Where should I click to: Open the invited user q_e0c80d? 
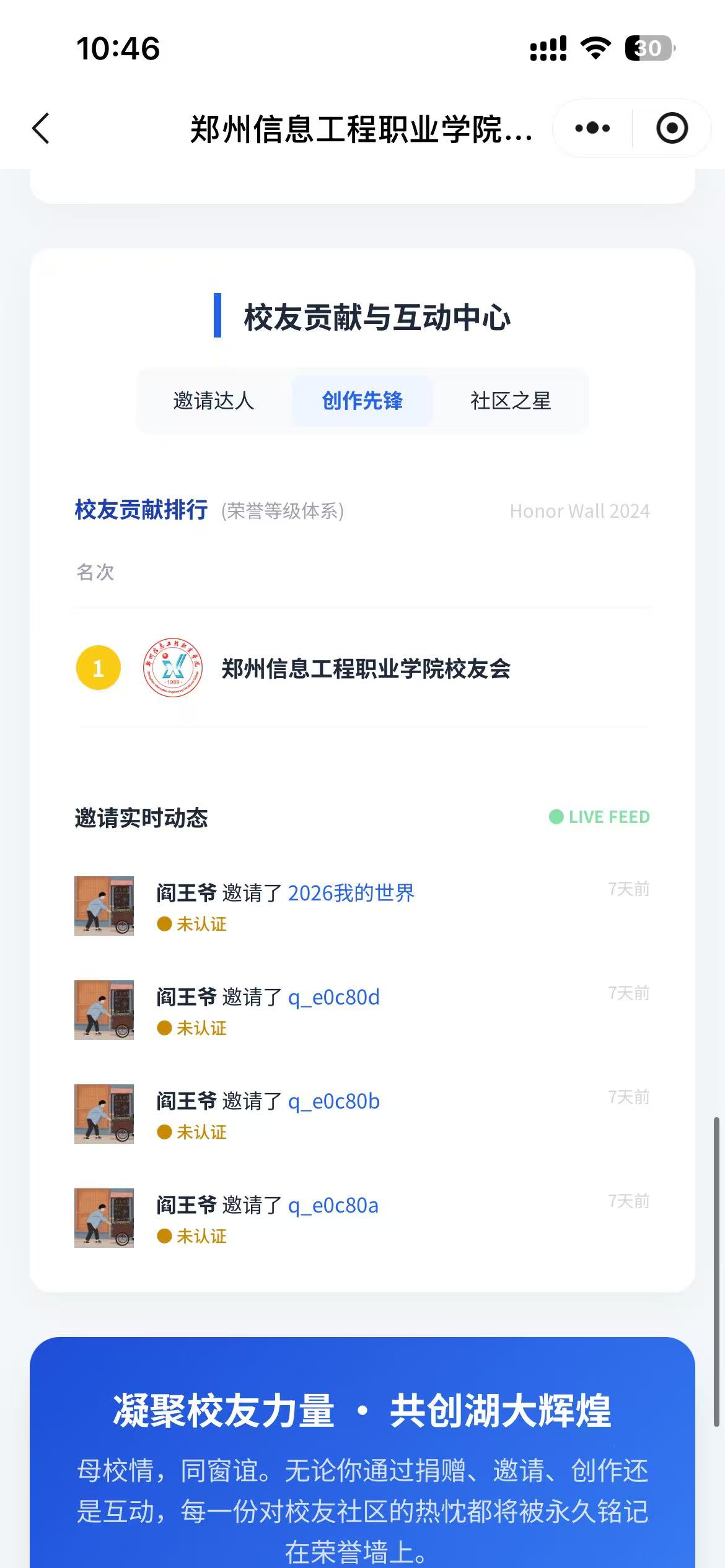coord(333,996)
